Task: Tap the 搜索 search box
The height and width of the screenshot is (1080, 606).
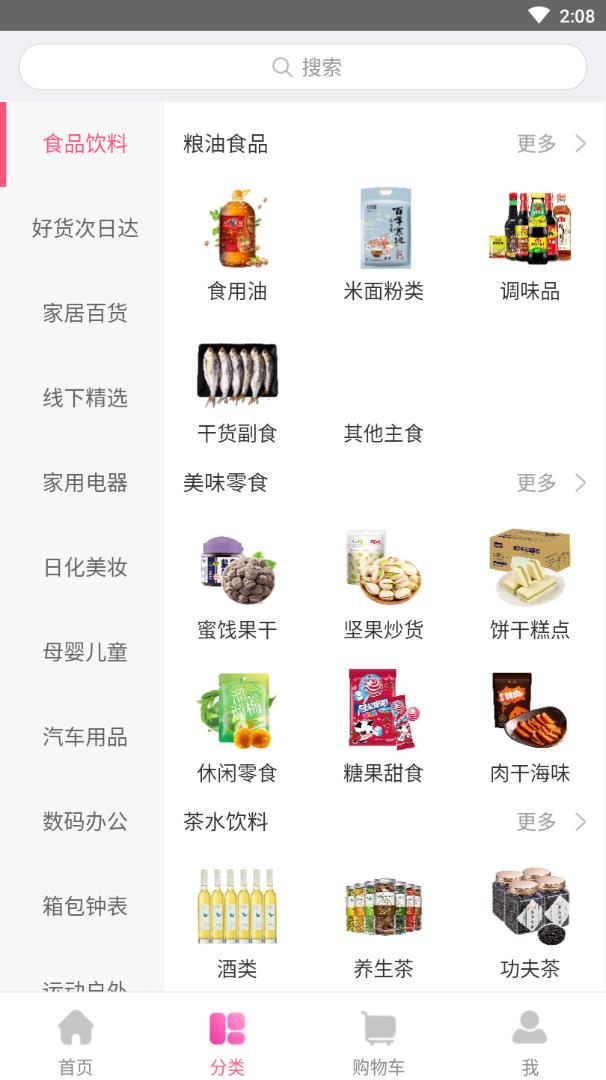Action: coord(303,67)
